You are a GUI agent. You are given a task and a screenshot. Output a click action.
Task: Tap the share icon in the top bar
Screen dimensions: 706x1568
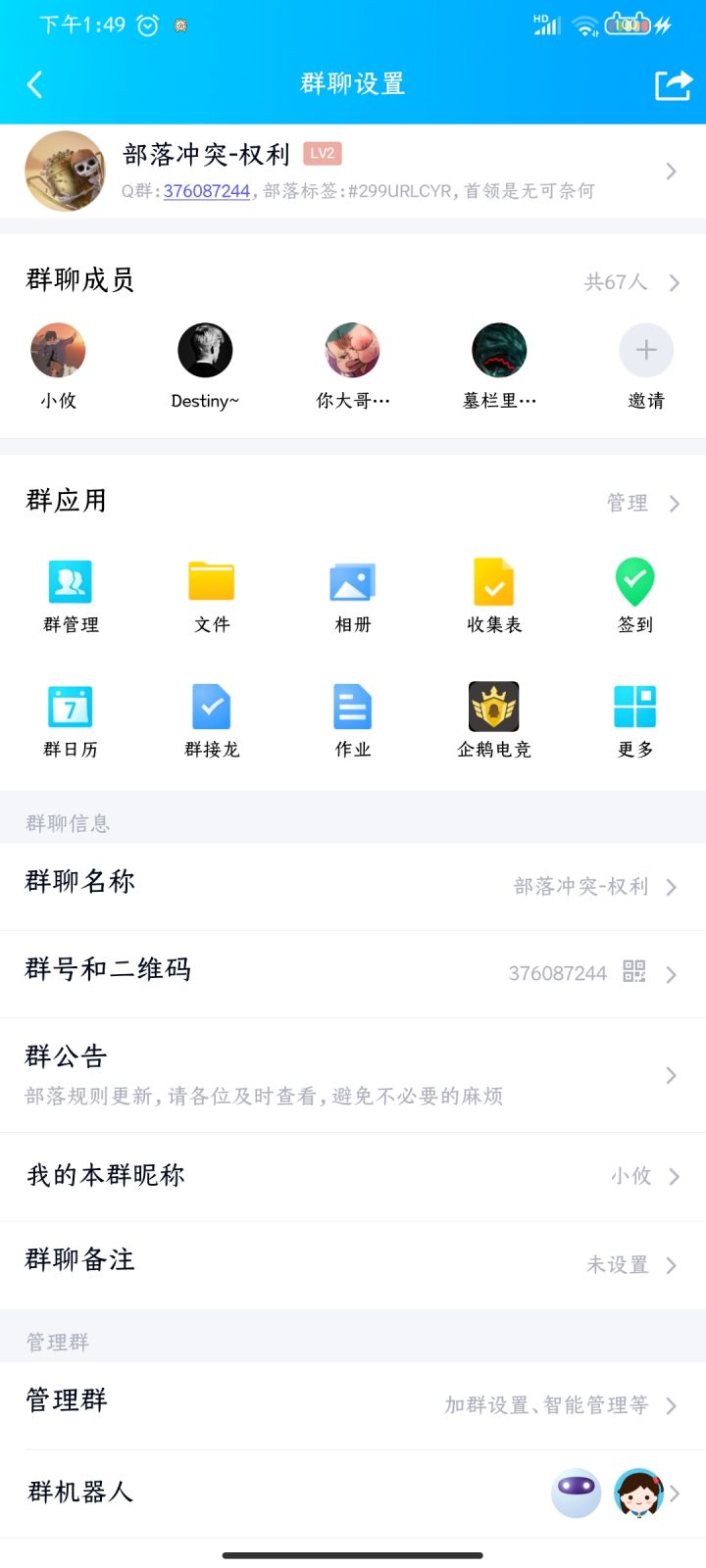(x=674, y=84)
